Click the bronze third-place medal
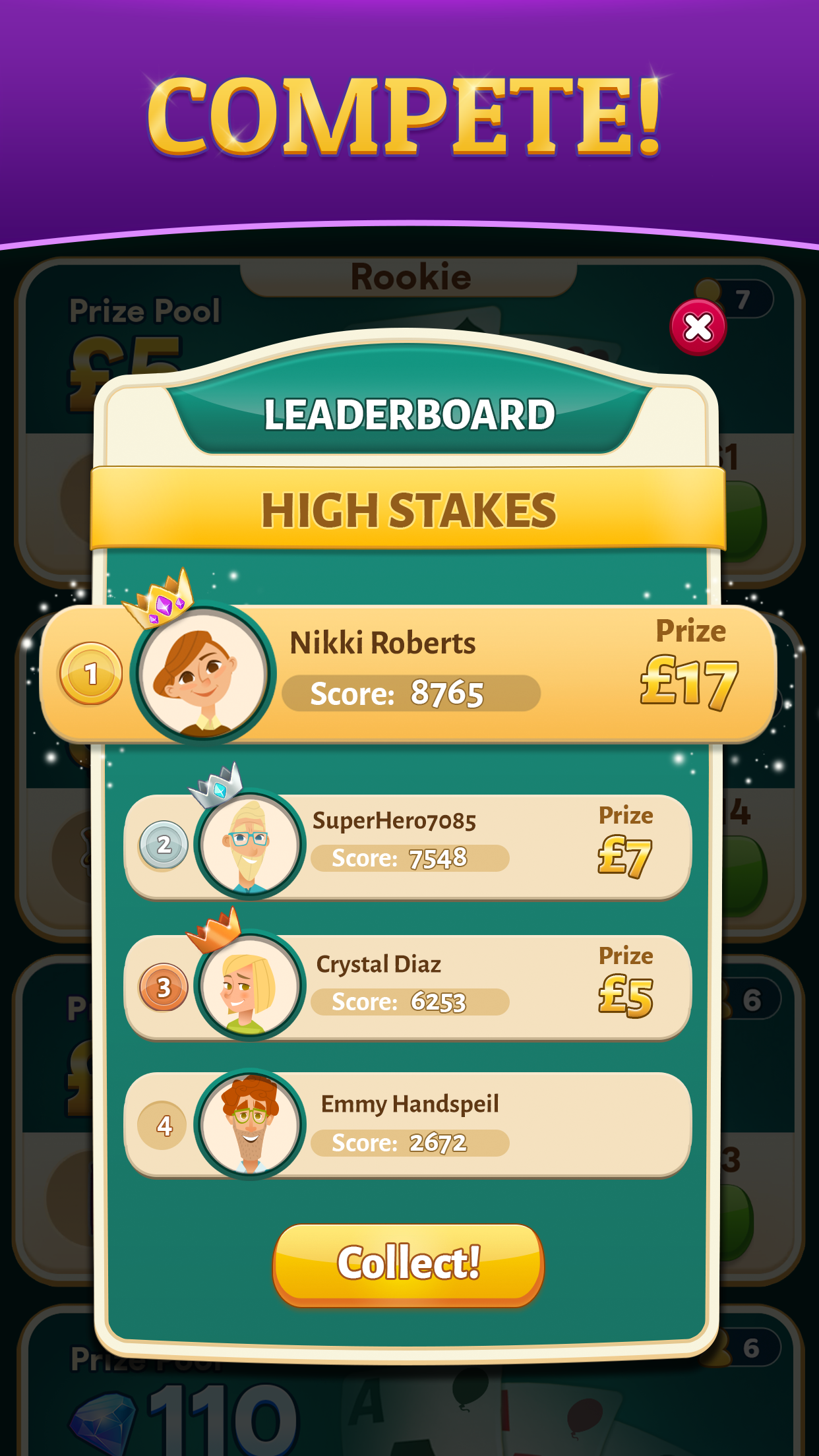819x1456 pixels. tap(163, 987)
